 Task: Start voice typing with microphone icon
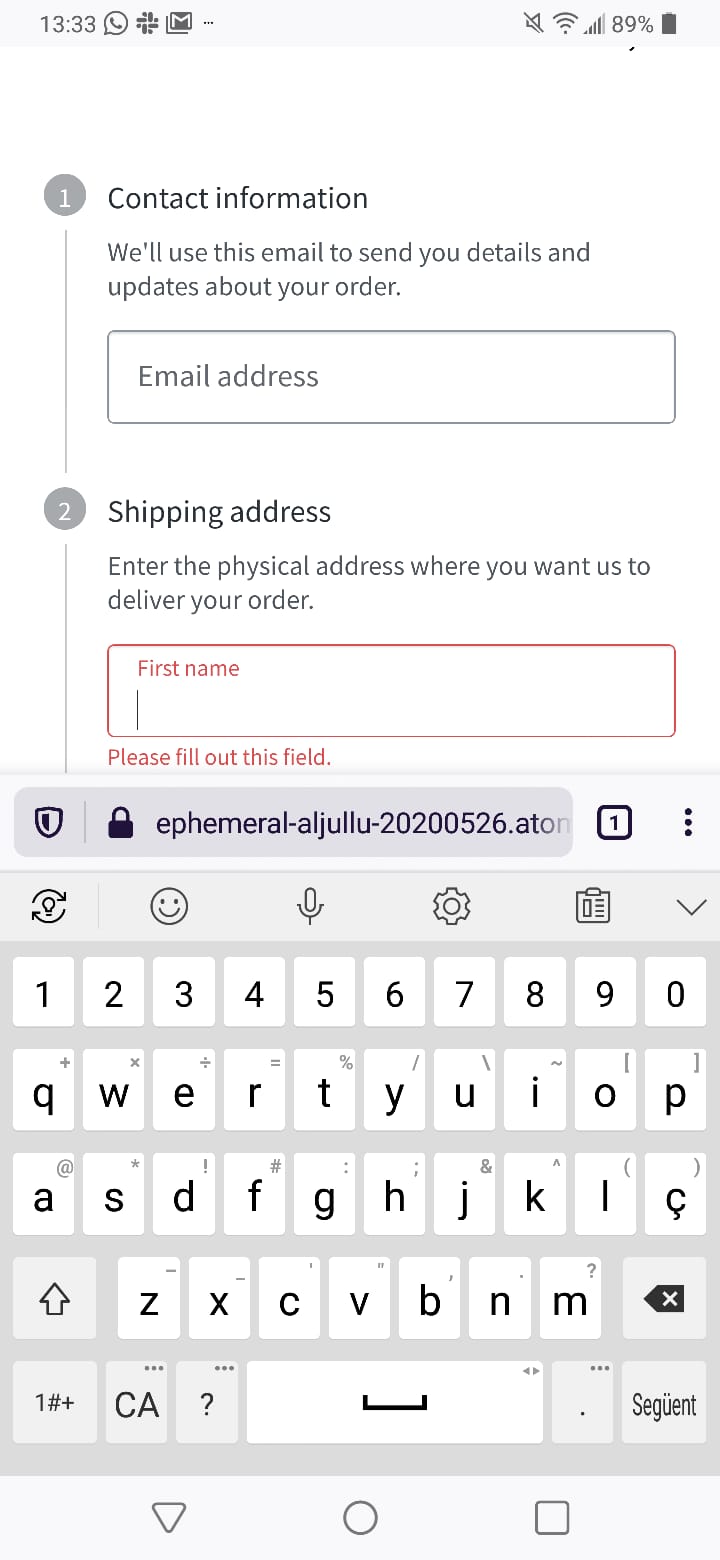(310, 906)
